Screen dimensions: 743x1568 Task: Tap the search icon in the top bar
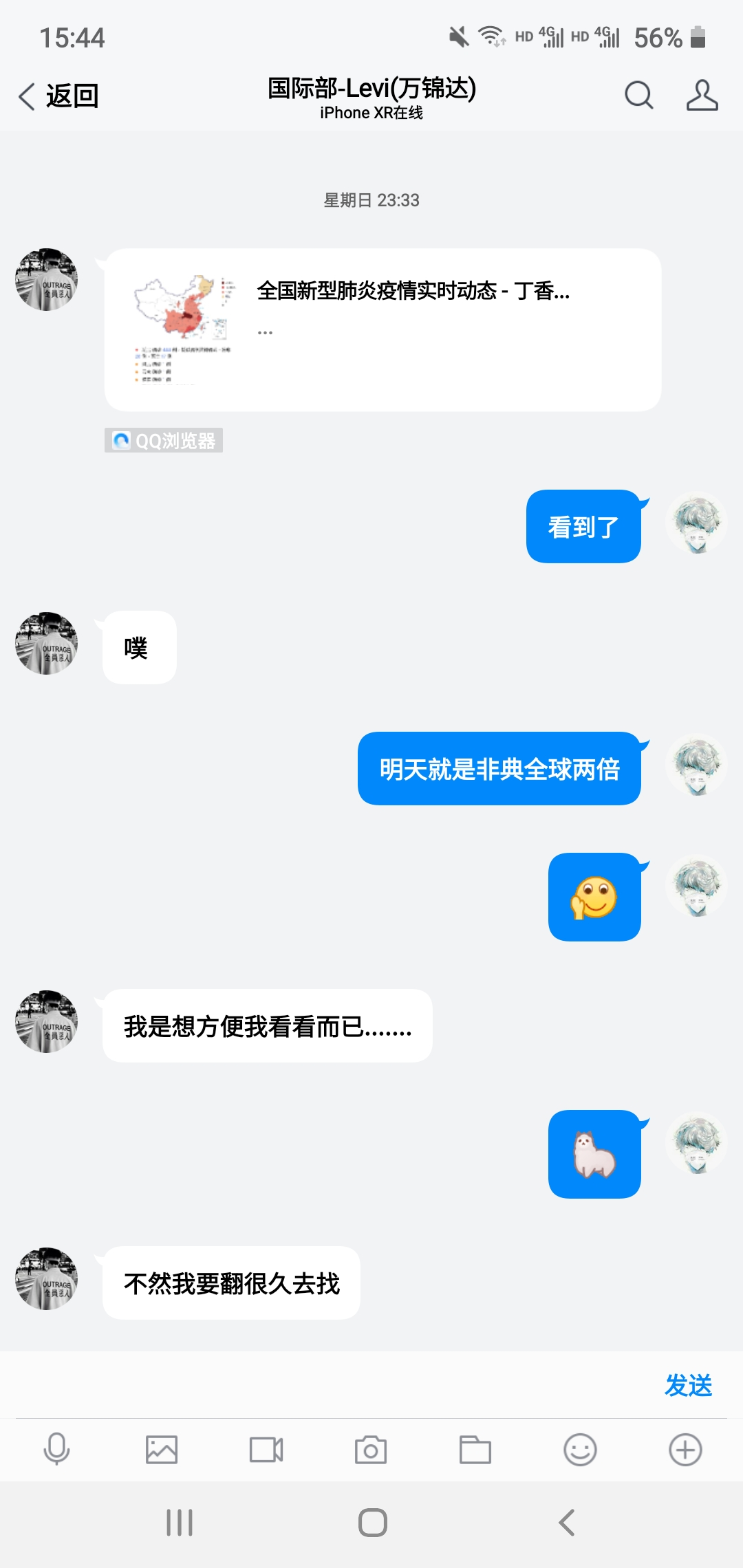(x=638, y=96)
